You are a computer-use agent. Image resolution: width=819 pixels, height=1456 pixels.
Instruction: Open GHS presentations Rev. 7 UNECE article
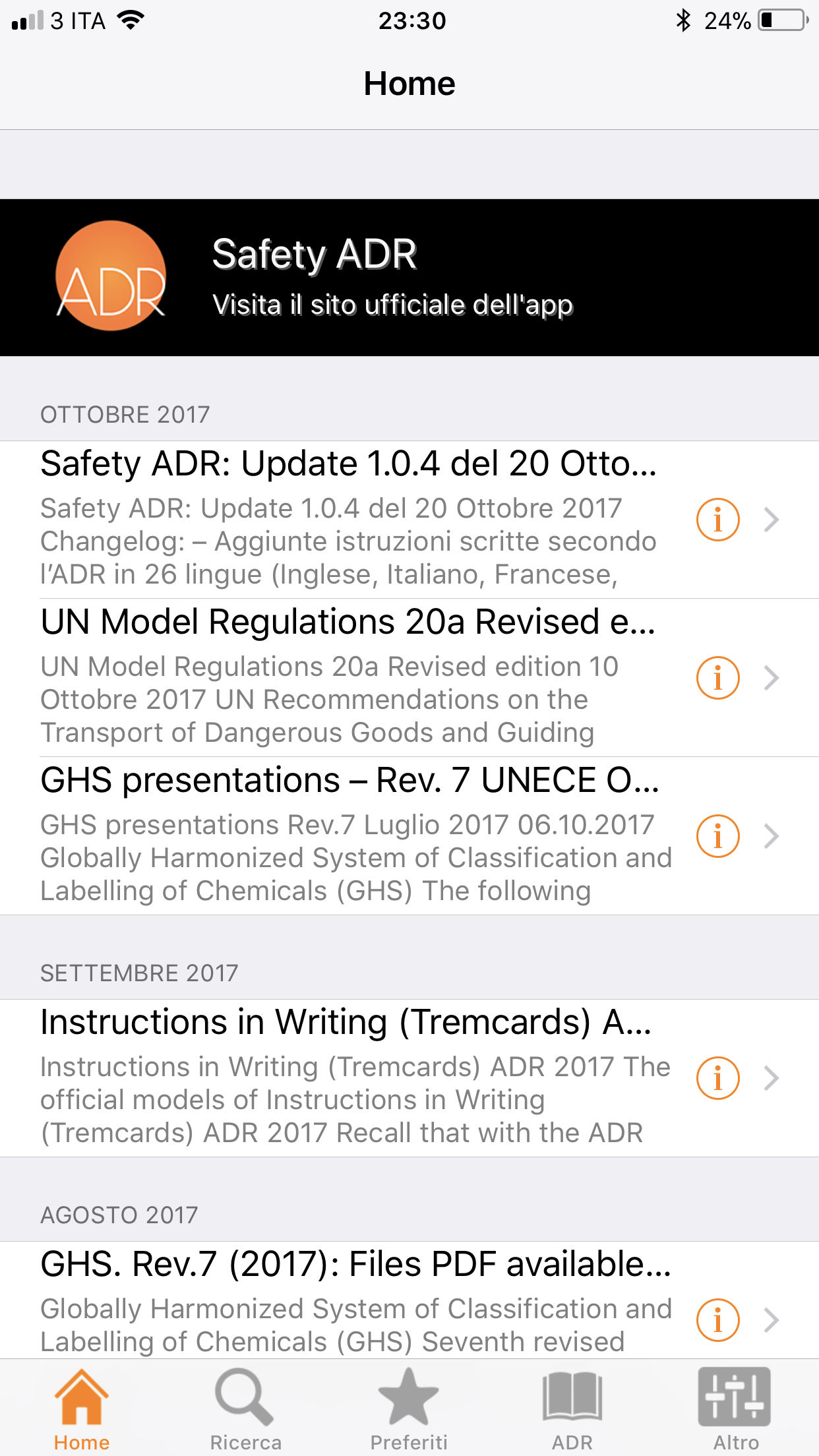(x=349, y=836)
